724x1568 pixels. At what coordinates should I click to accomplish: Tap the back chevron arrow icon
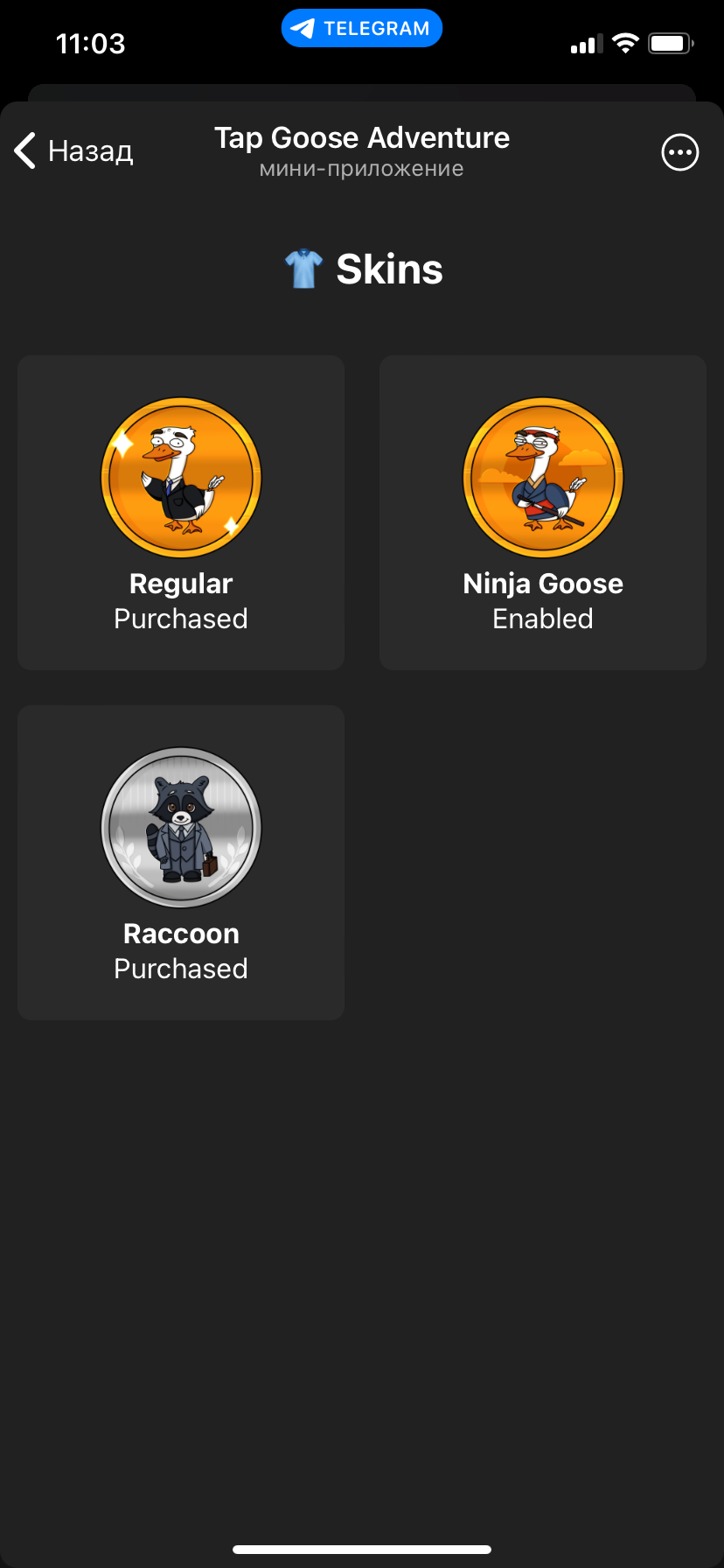[x=24, y=150]
